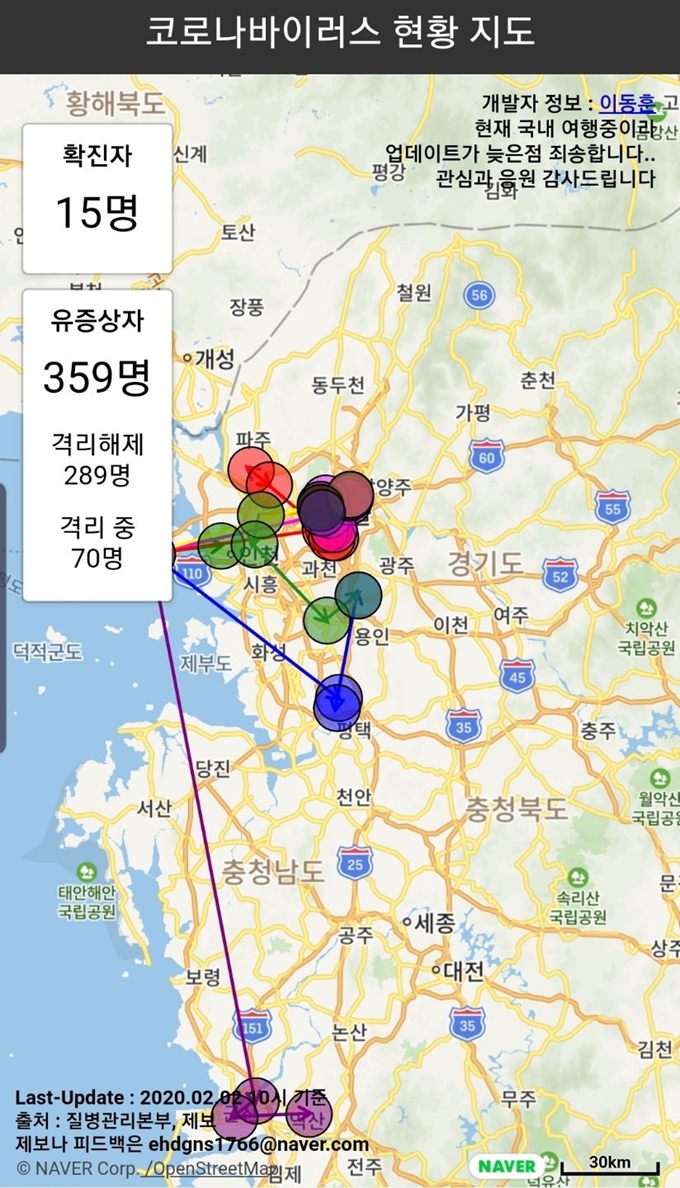This screenshot has height=1188, width=680.
Task: Tap the red marker near 파주
Action: (251, 470)
